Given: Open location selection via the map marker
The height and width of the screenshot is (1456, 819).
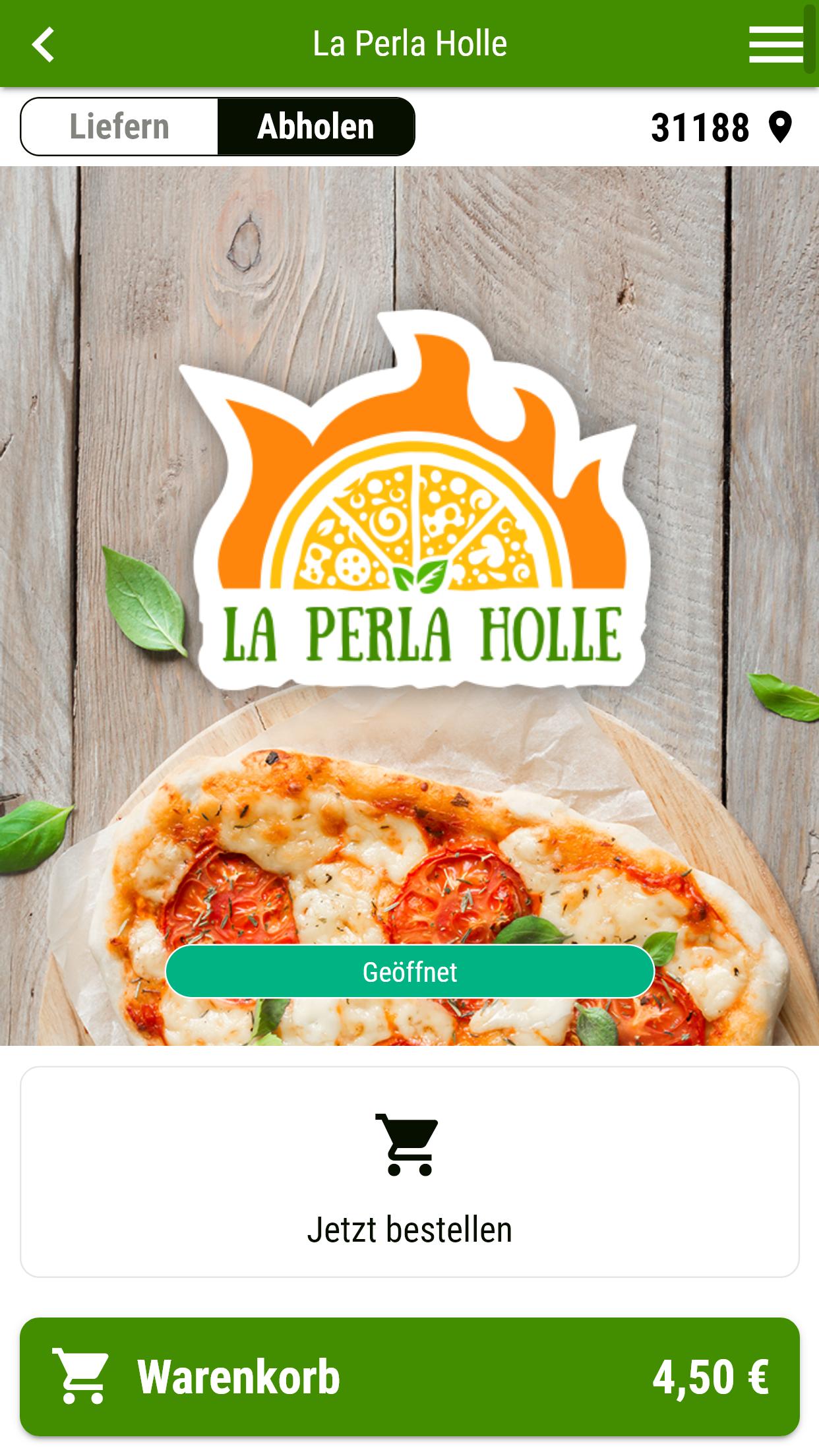Looking at the screenshot, I should point(780,127).
